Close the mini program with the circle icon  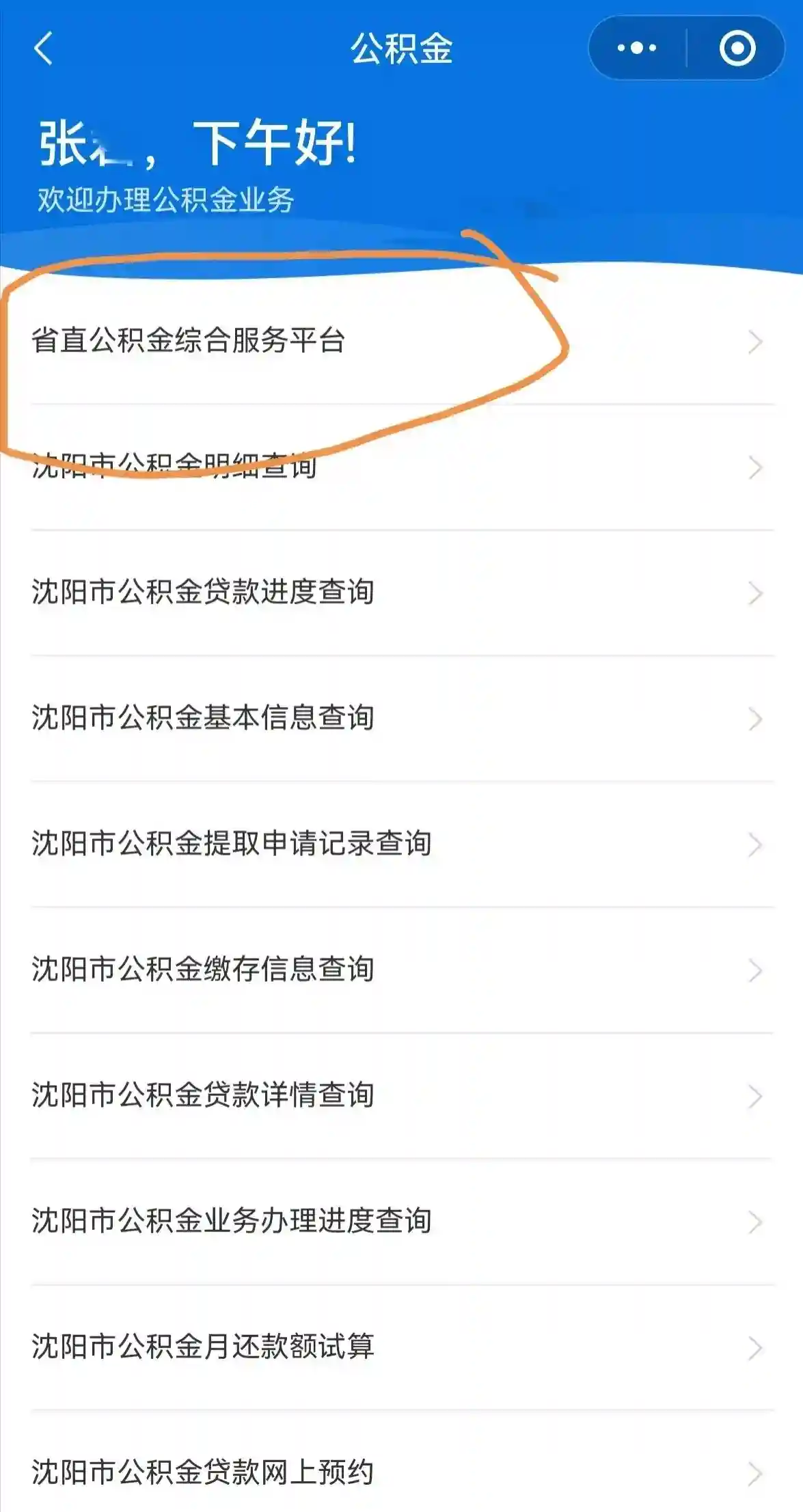(x=737, y=48)
